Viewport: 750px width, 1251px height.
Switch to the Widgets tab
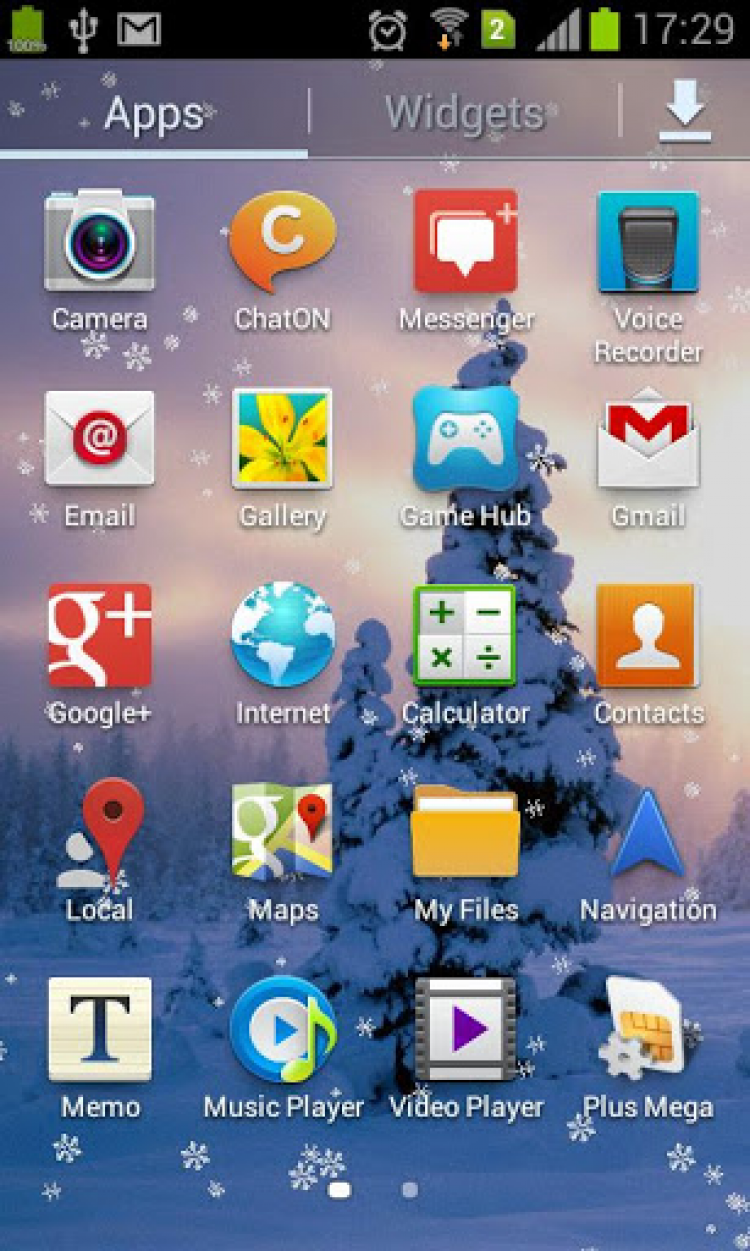pyautogui.click(x=464, y=113)
